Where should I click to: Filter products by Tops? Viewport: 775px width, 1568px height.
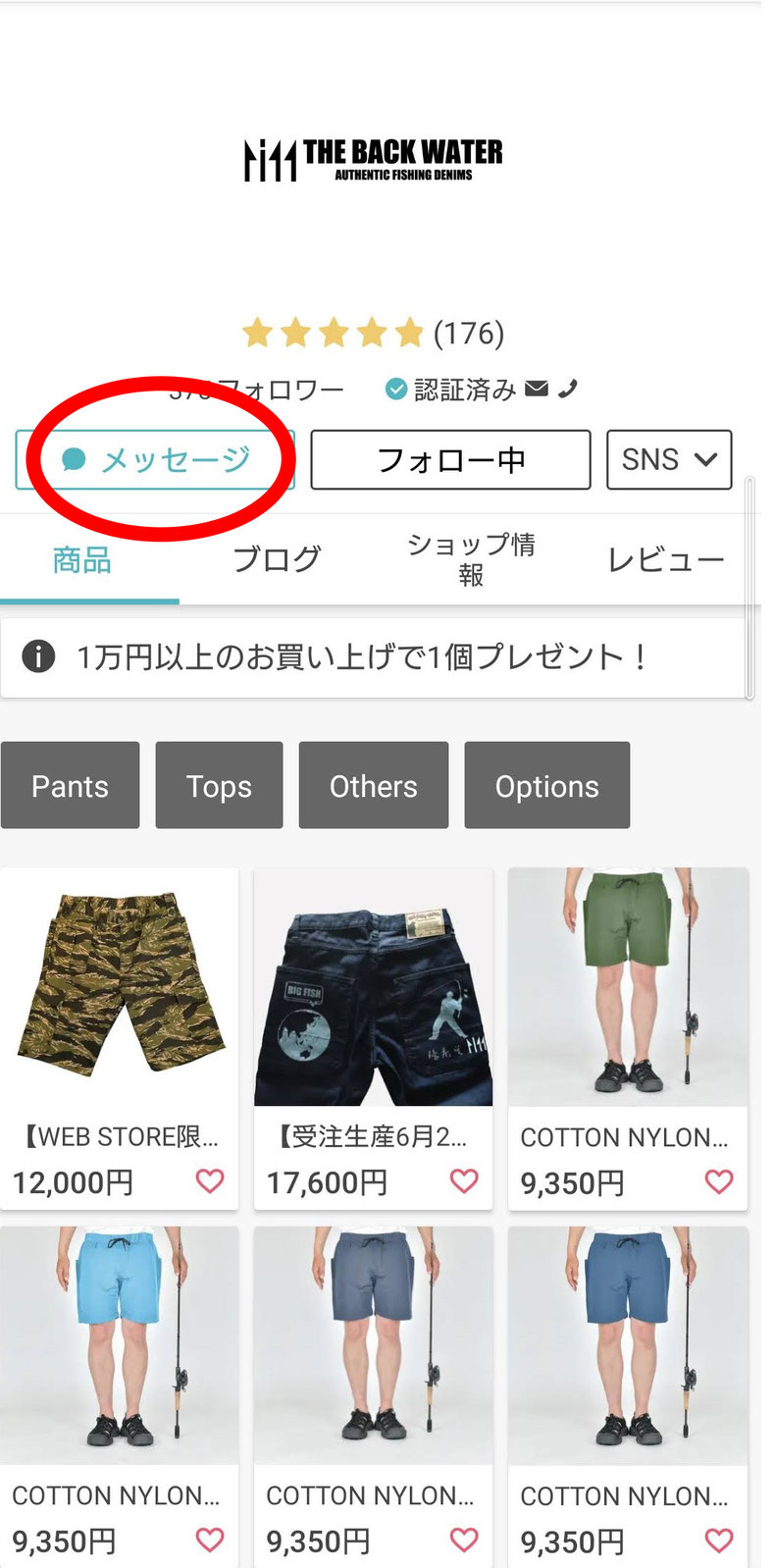219,786
